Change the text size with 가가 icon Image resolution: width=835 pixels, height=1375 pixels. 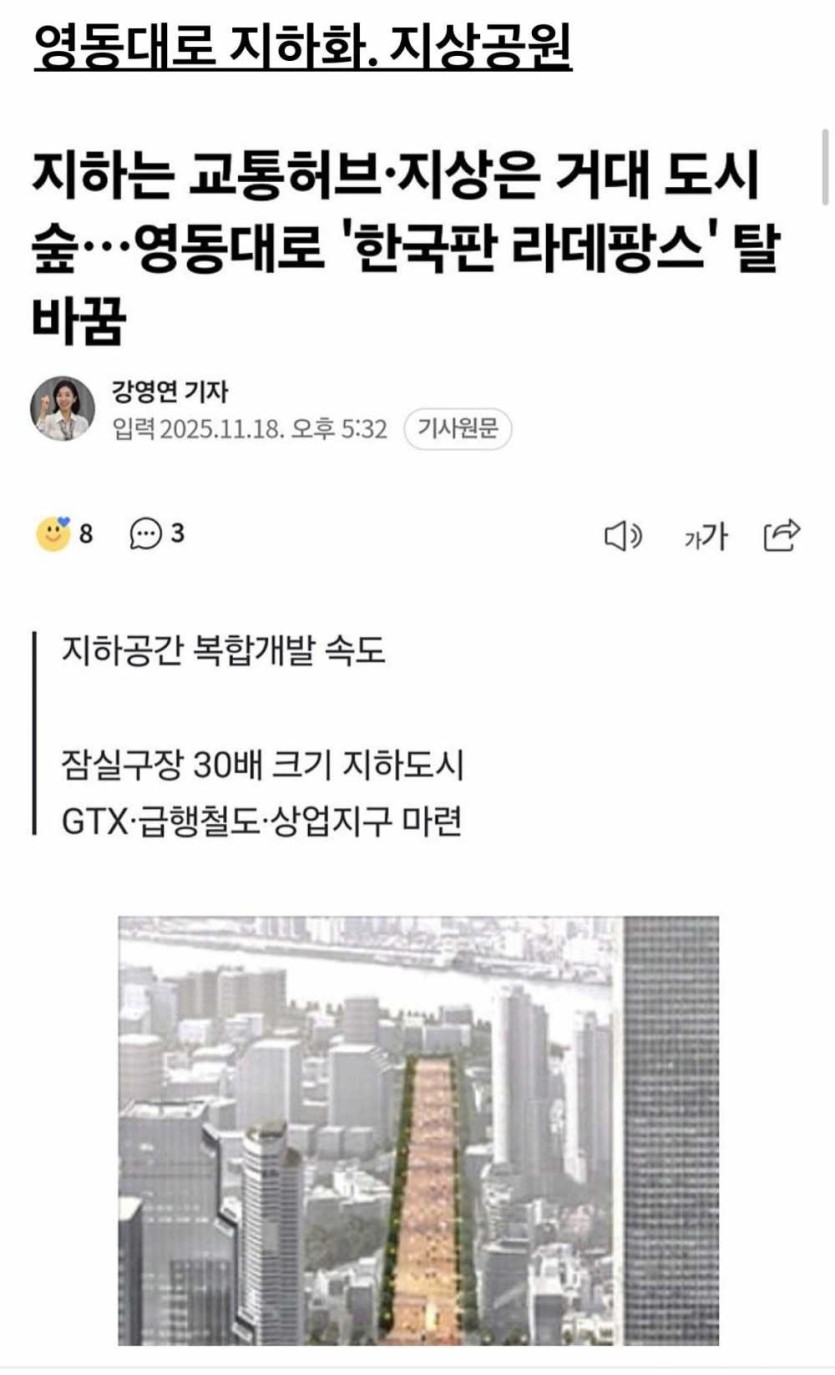(705, 537)
